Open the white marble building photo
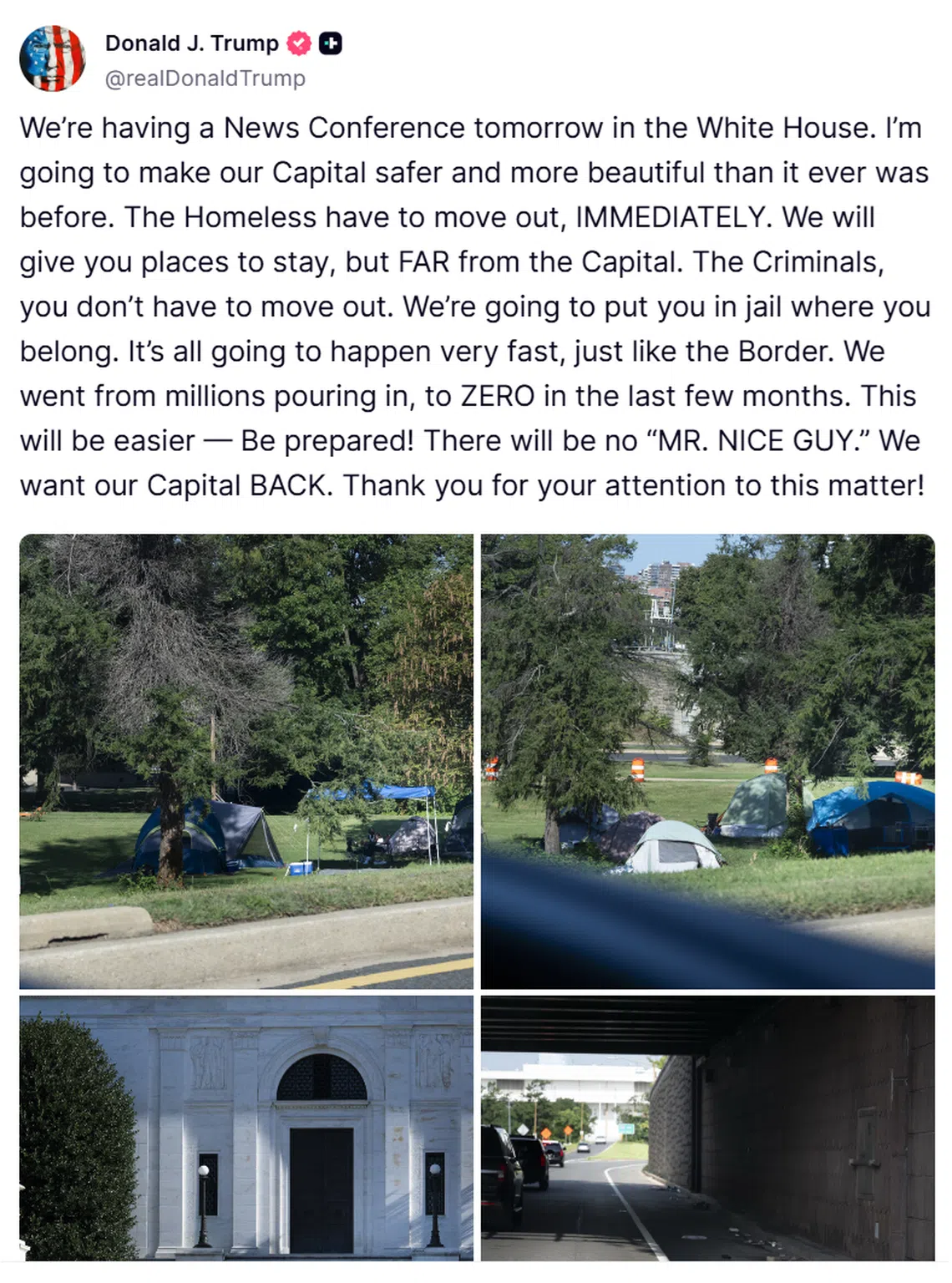Screen dimensions: 952x1283 pyautogui.click(x=246, y=1127)
